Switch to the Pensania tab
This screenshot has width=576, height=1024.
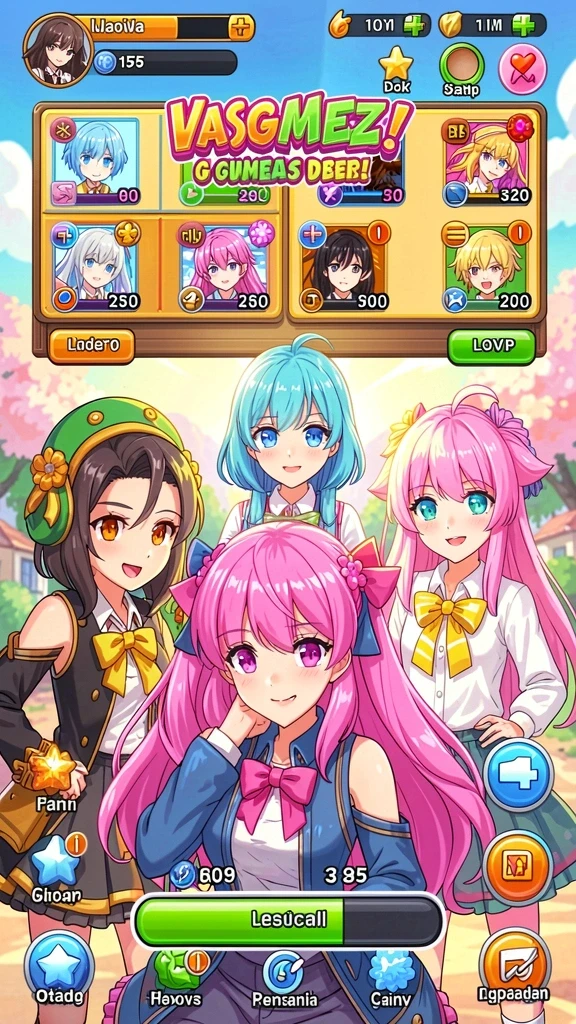tap(285, 978)
